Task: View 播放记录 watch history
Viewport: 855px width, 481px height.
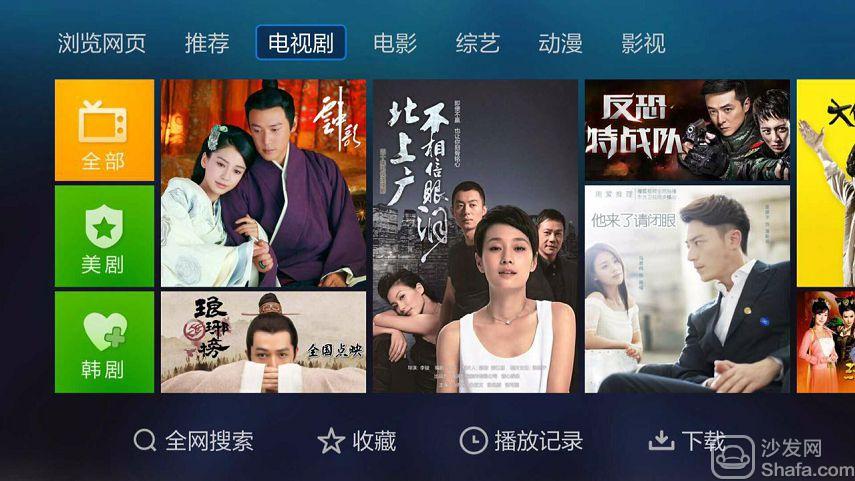Action: [521, 441]
